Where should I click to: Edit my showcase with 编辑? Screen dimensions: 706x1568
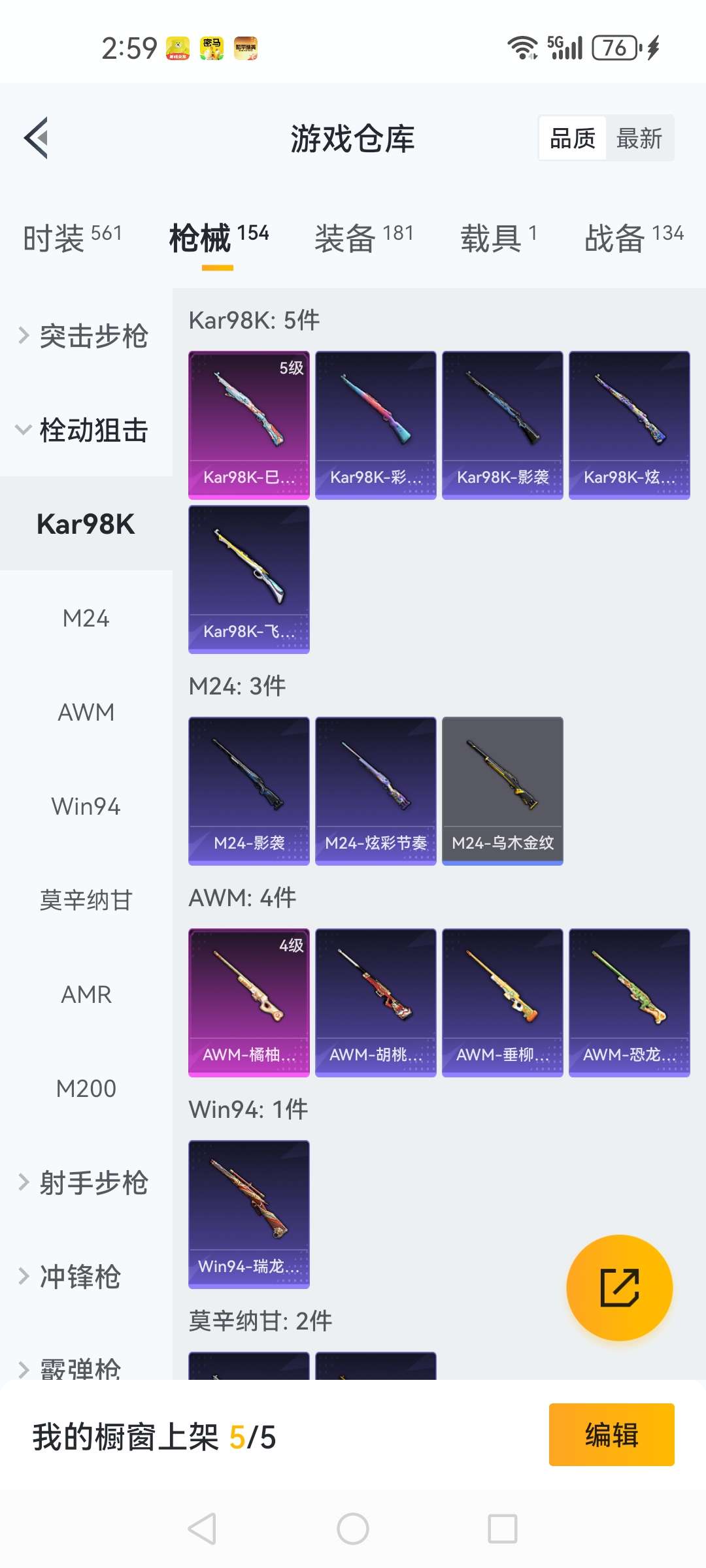612,1435
